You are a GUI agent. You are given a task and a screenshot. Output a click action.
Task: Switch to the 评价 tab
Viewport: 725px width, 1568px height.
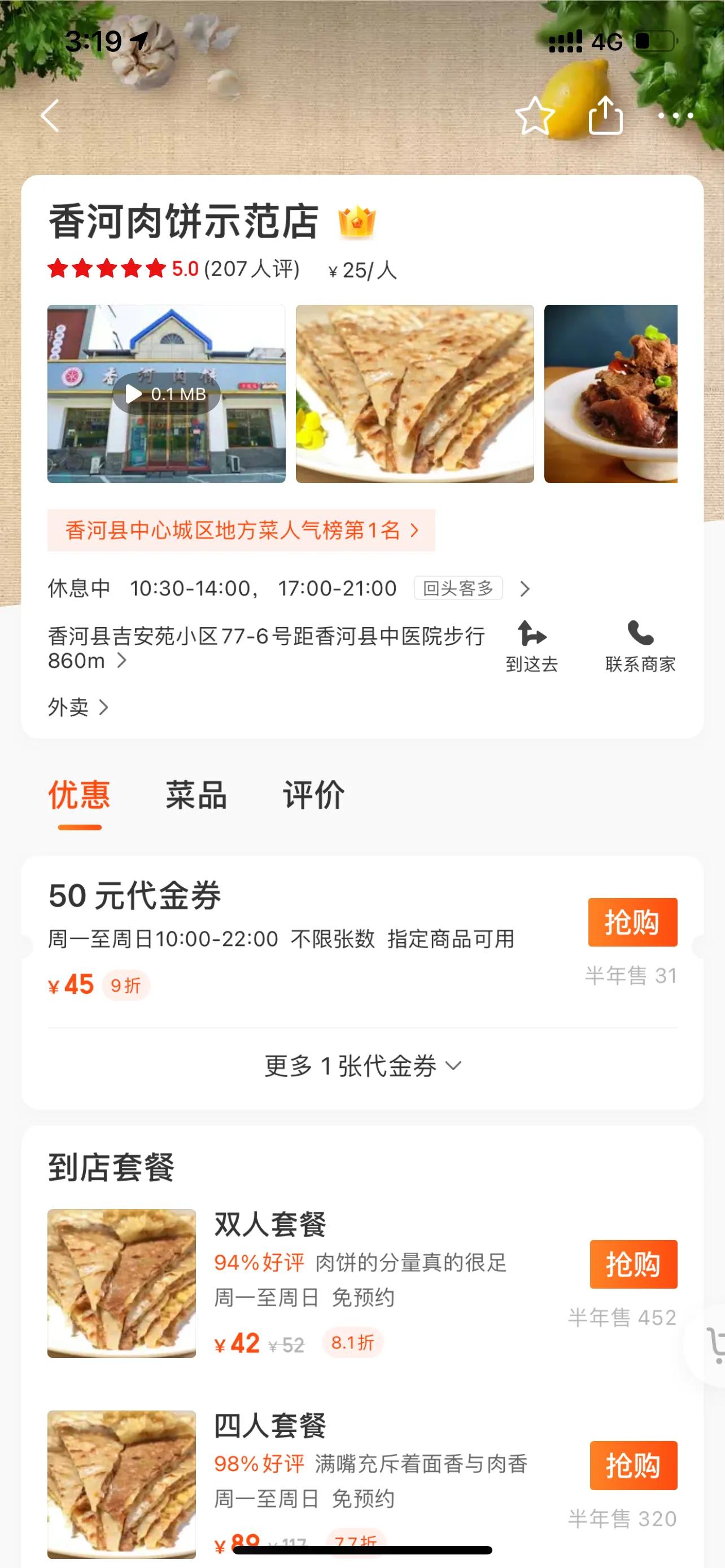pyautogui.click(x=313, y=794)
